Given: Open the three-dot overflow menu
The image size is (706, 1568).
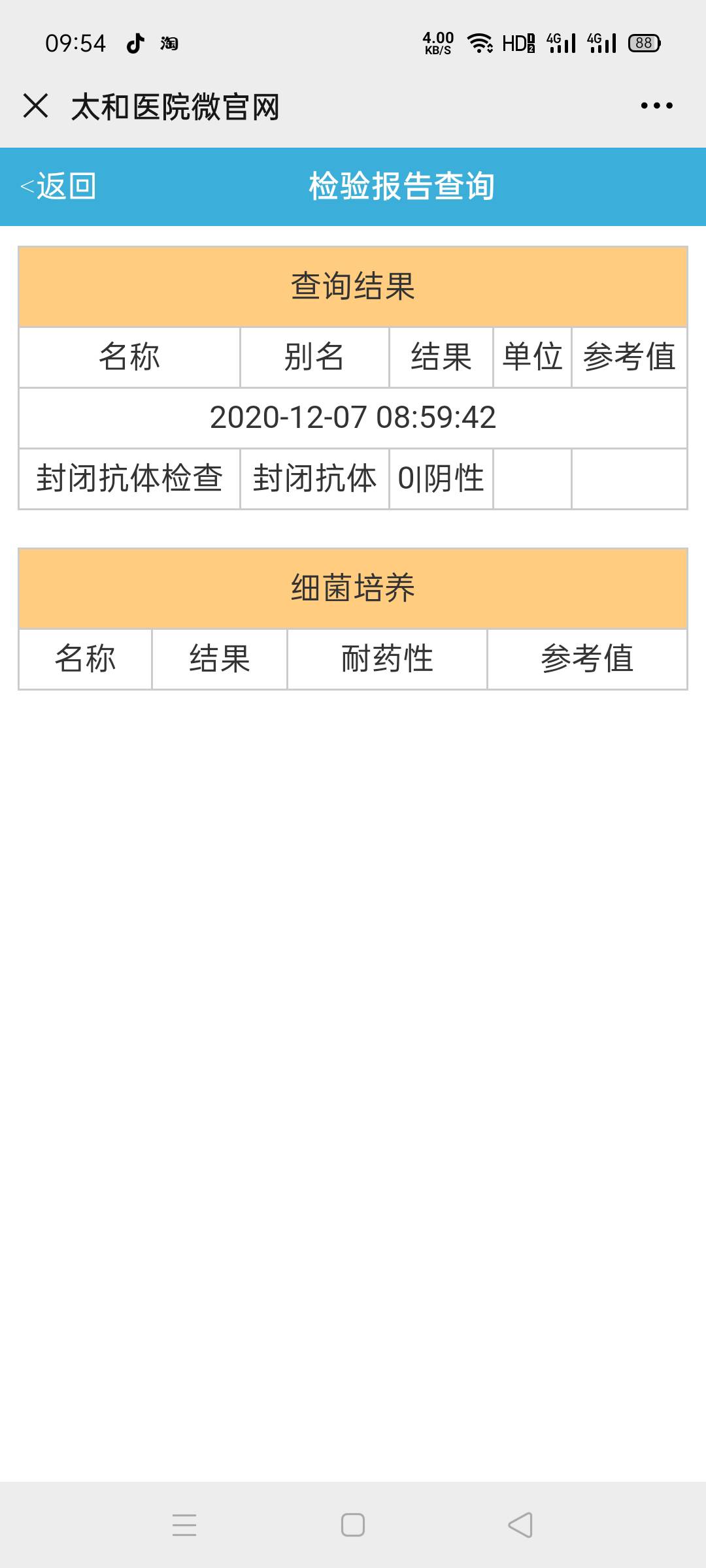Looking at the screenshot, I should (x=656, y=106).
